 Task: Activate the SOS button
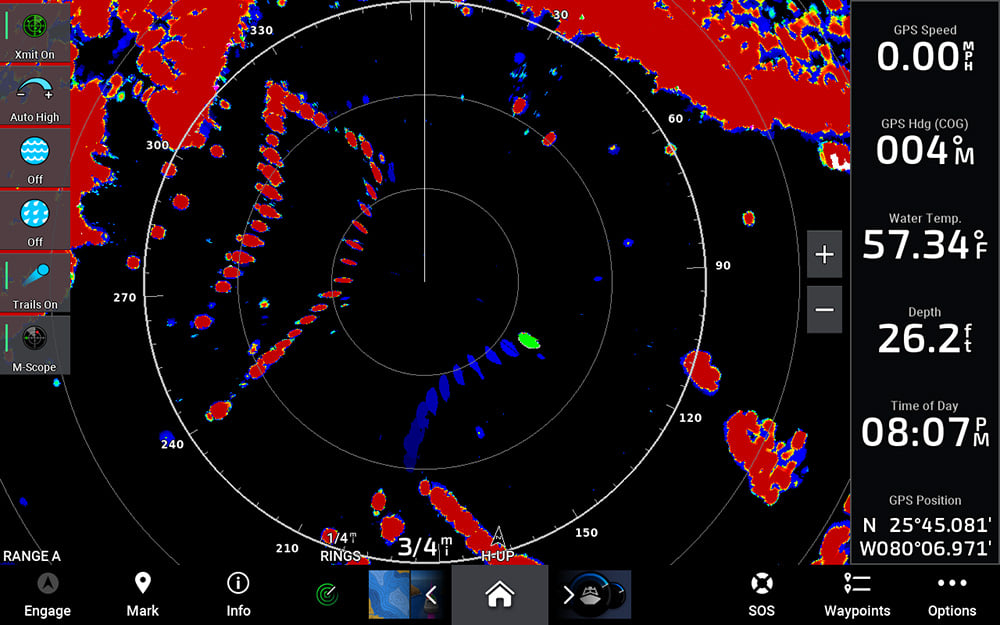pyautogui.click(x=762, y=595)
